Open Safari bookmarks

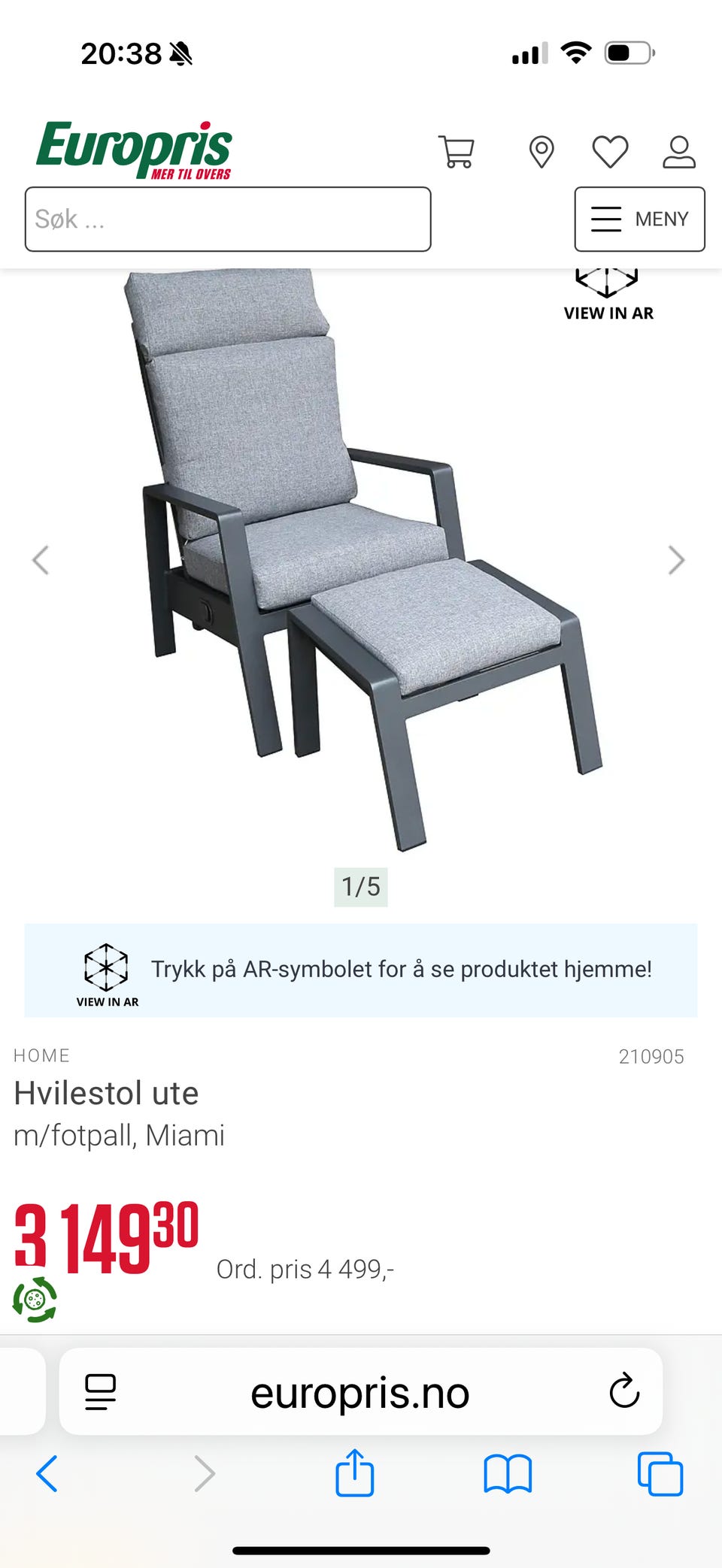pyautogui.click(x=508, y=1473)
